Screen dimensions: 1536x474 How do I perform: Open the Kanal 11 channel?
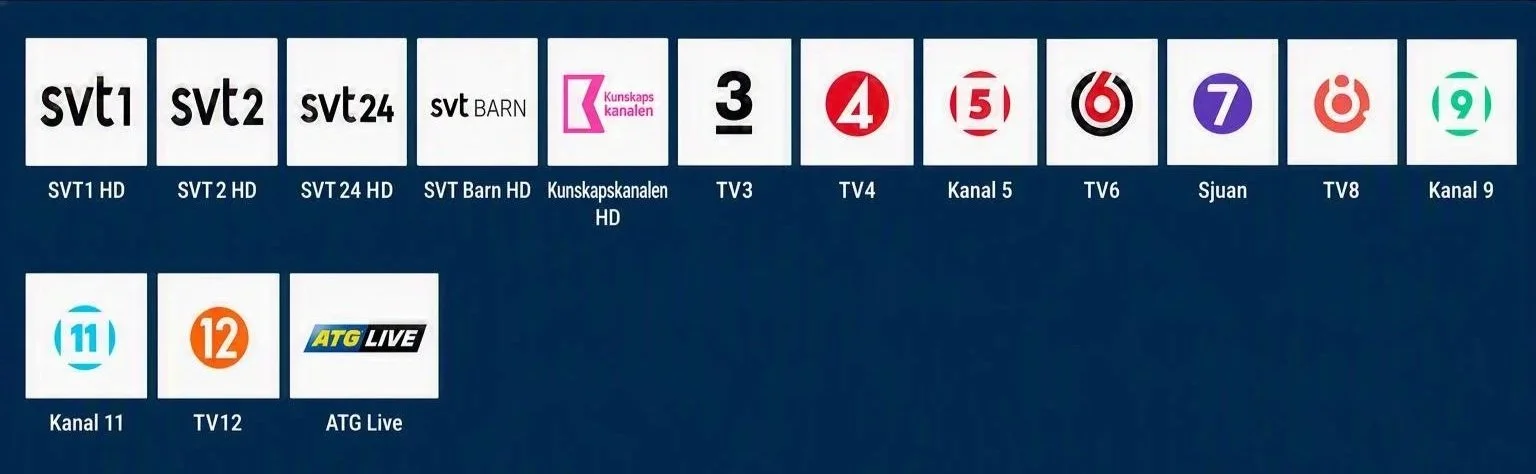coord(86,336)
